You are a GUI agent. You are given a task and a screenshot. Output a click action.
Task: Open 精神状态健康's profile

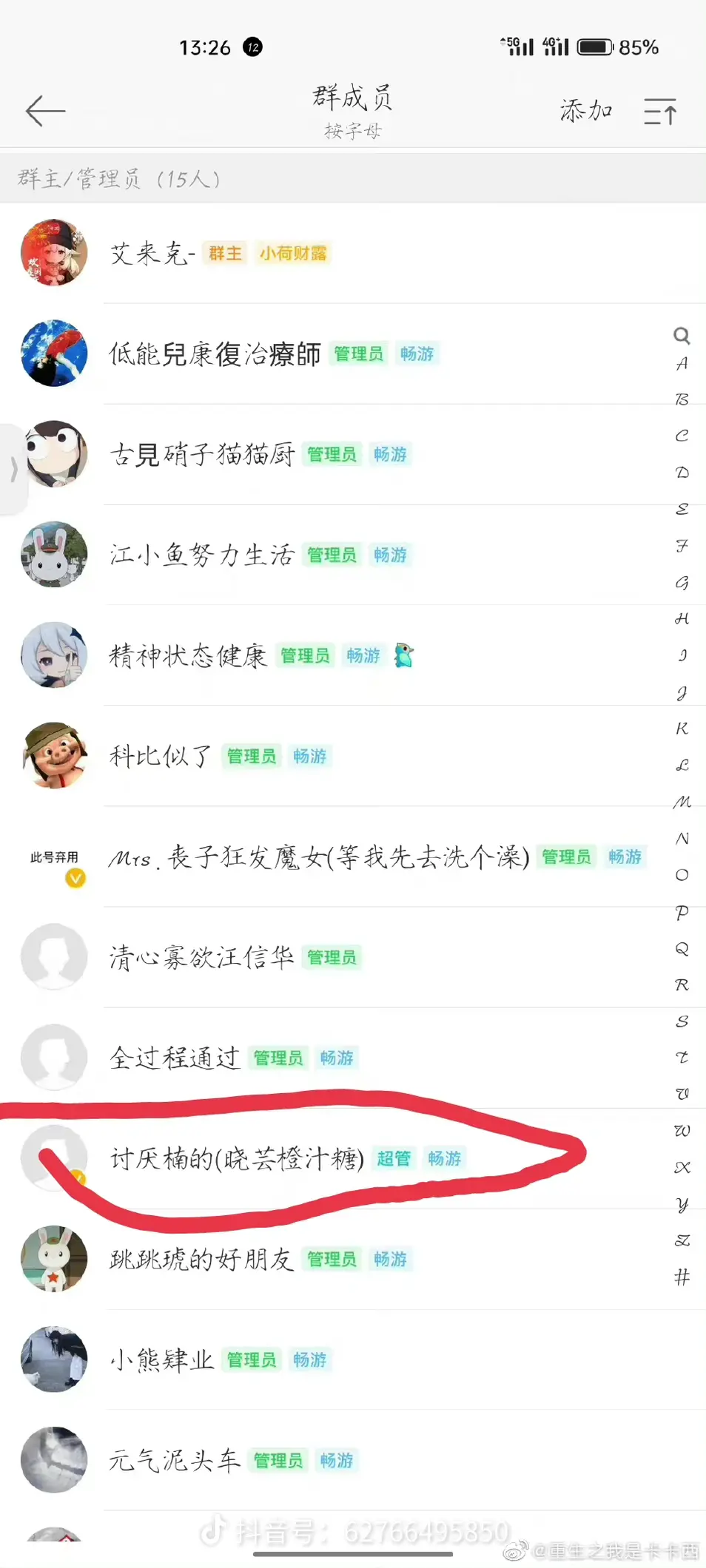pyautogui.click(x=188, y=656)
